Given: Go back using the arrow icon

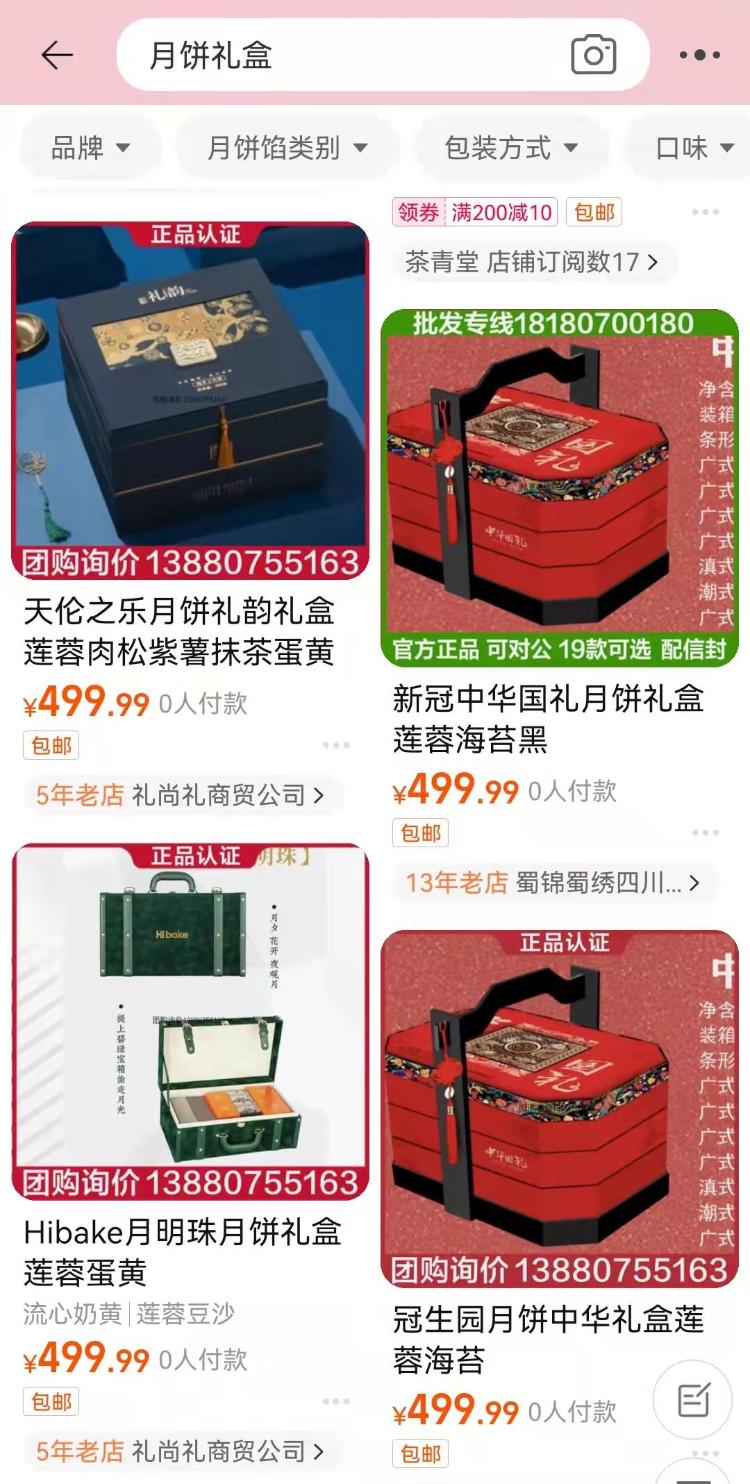Looking at the screenshot, I should point(57,55).
